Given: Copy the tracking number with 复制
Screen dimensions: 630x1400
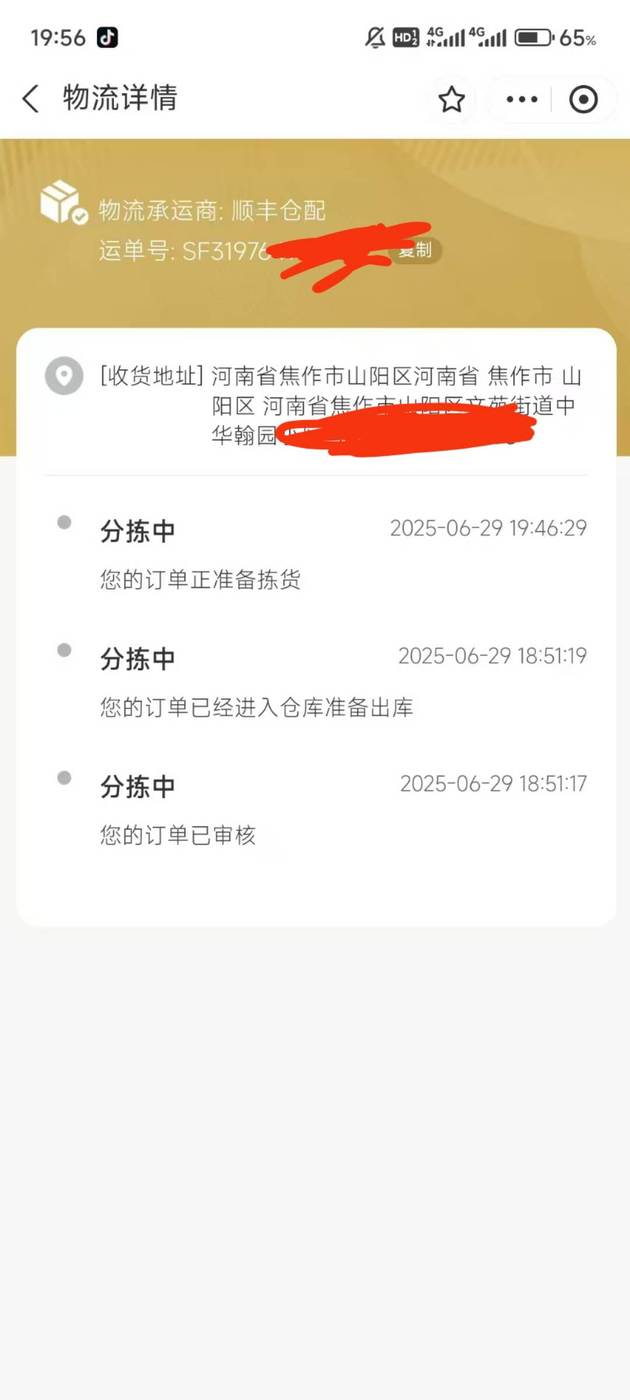Looking at the screenshot, I should pos(415,250).
